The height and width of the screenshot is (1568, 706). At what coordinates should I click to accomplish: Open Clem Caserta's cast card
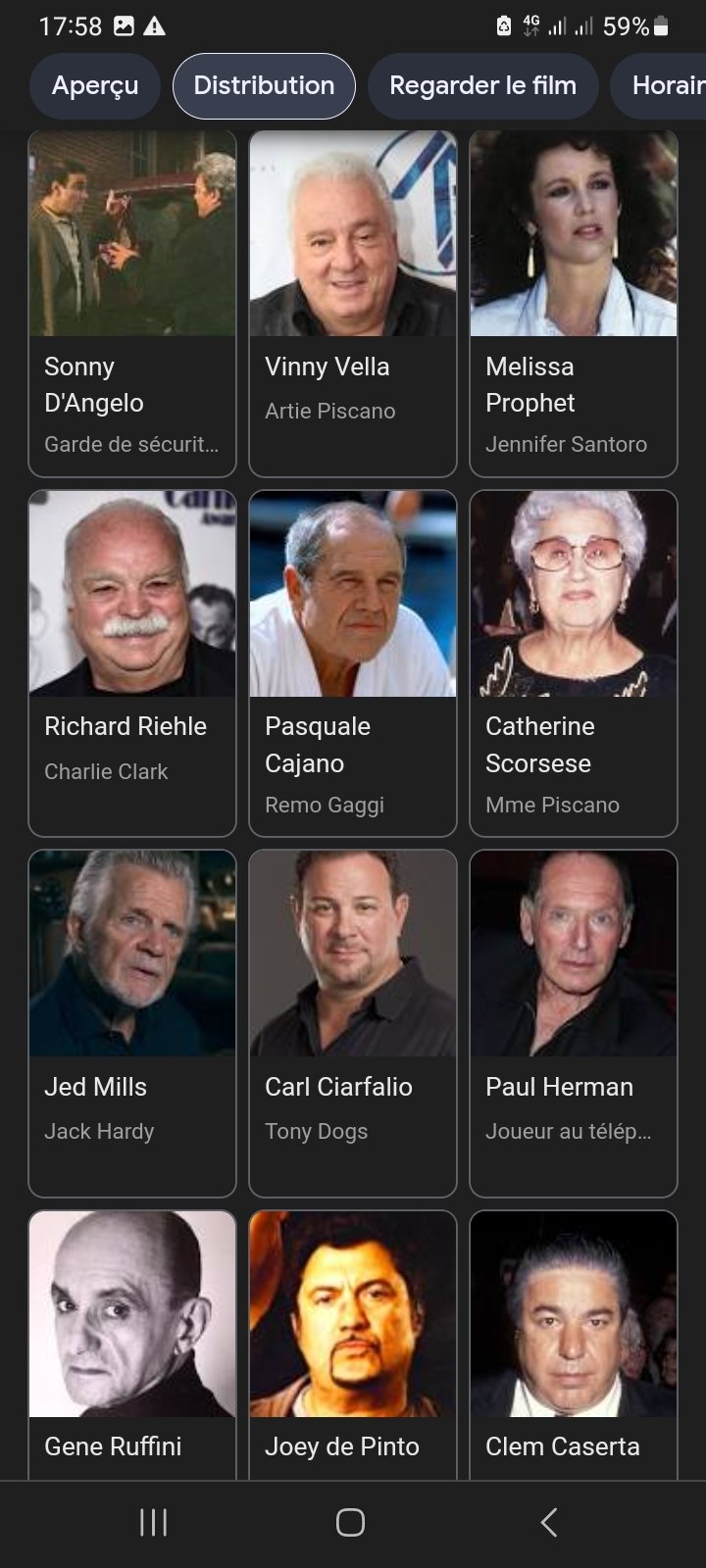574,1345
